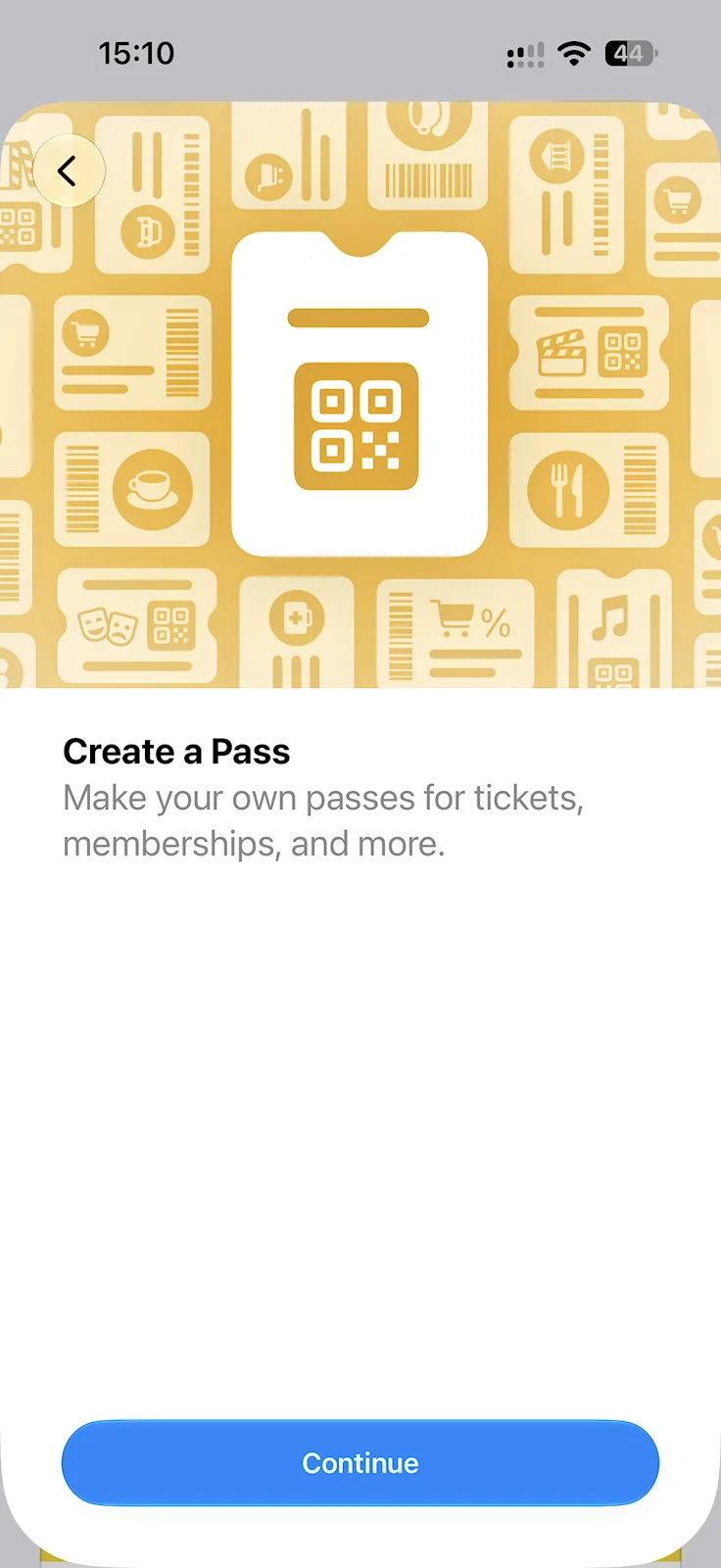Tap Continue to create a pass
Image resolution: width=721 pixels, height=1568 pixels.
(360, 1462)
